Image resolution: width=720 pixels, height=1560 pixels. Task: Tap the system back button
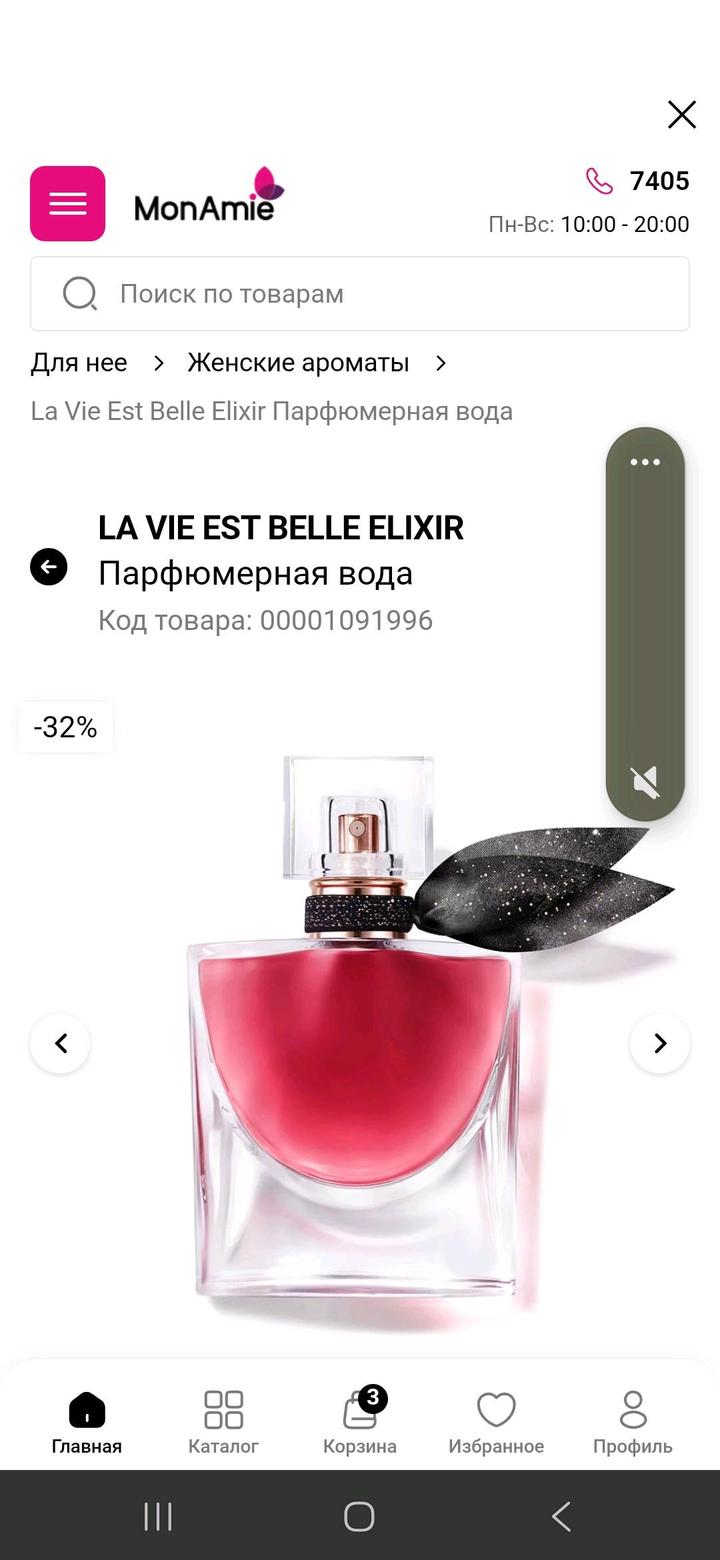click(x=561, y=1516)
